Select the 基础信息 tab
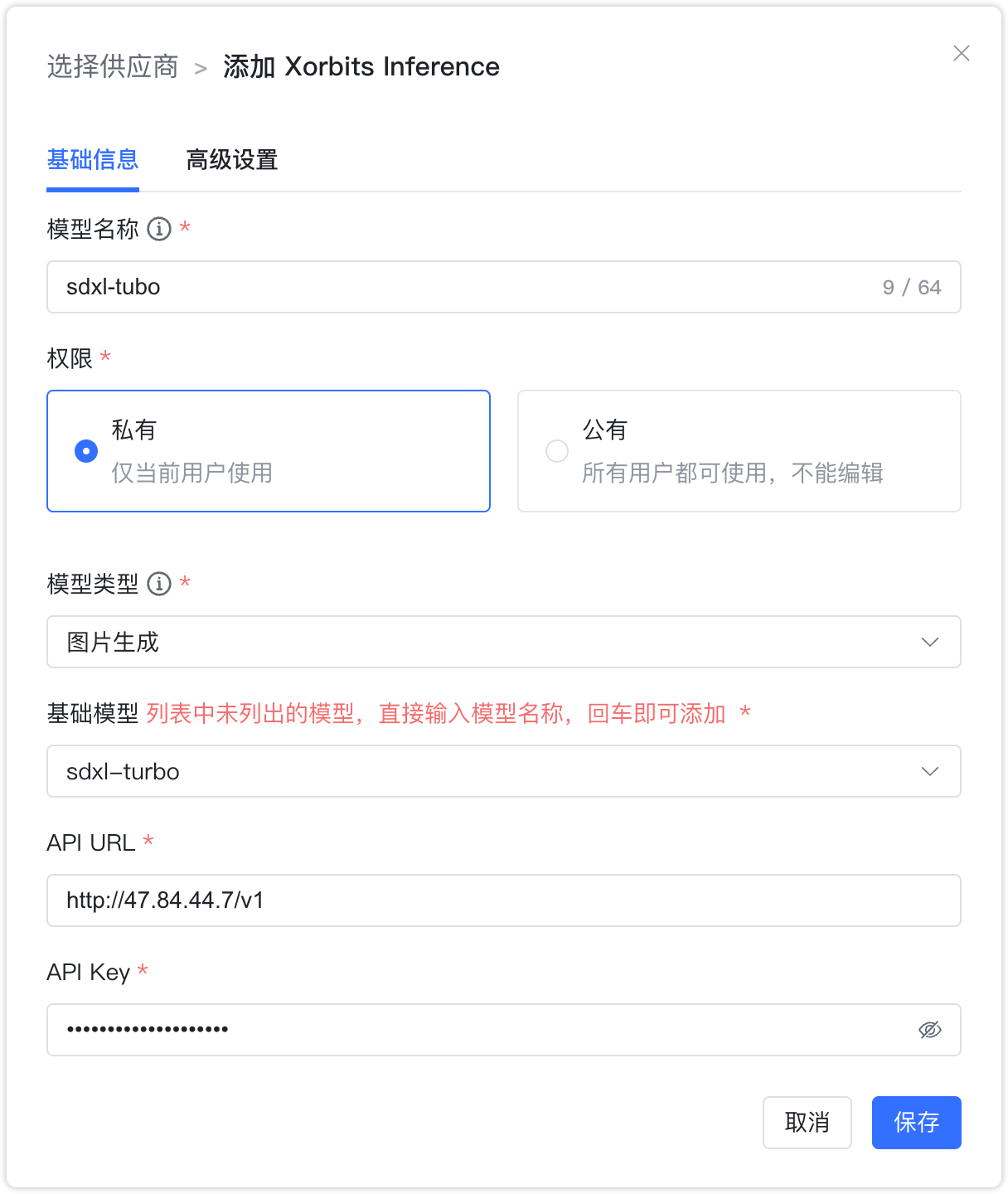Image resolution: width=1008 pixels, height=1194 pixels. click(93, 160)
